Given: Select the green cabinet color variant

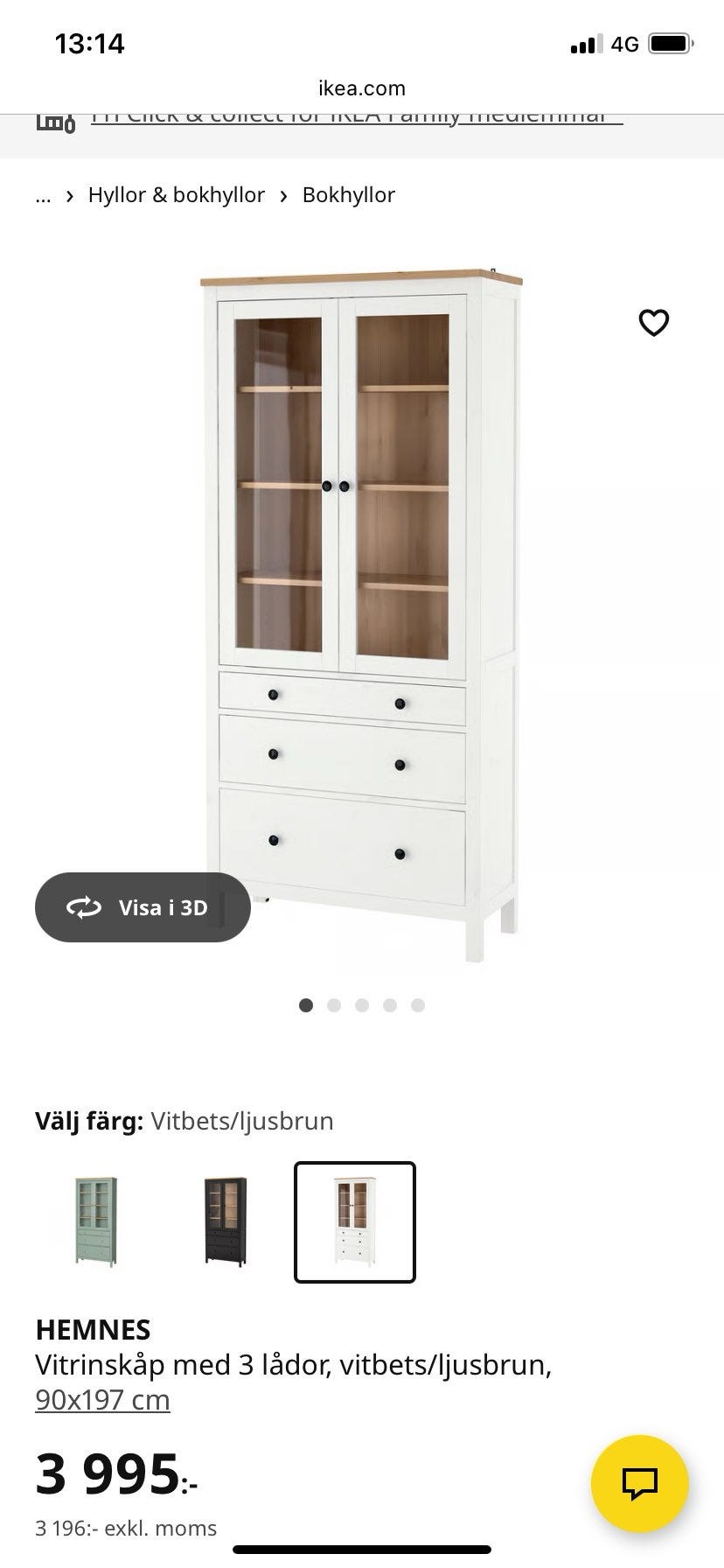Looking at the screenshot, I should 96,1220.
